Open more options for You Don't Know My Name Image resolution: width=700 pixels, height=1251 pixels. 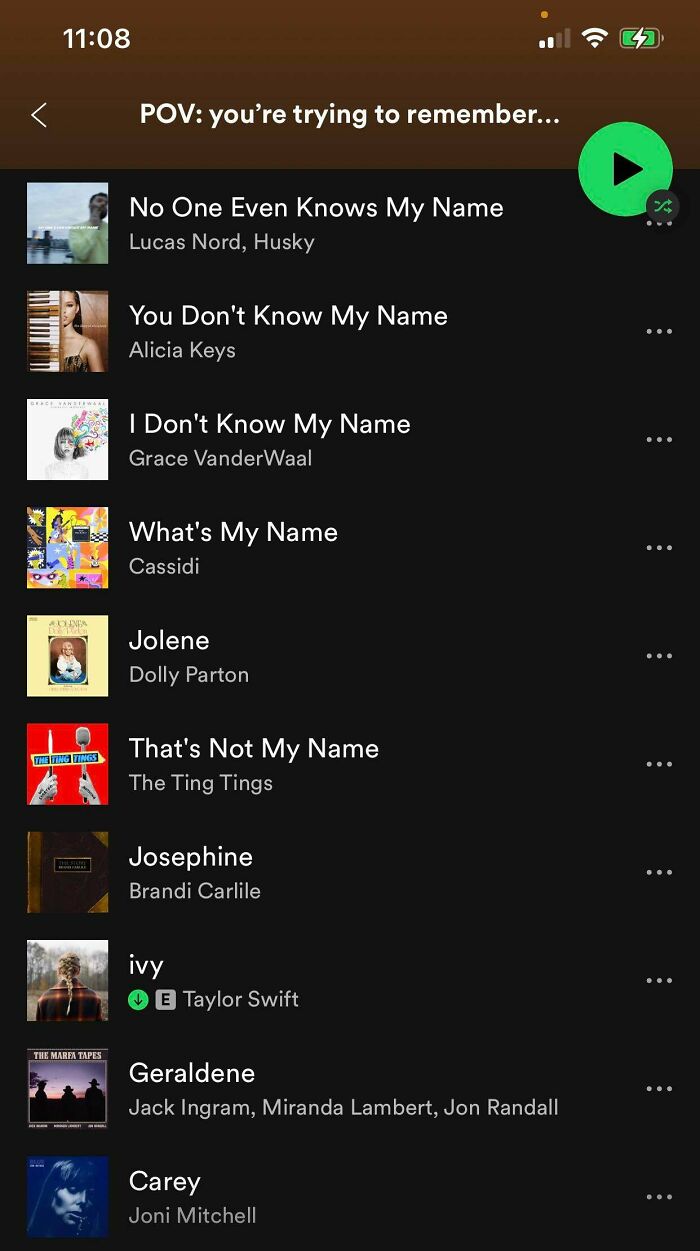pyautogui.click(x=659, y=331)
